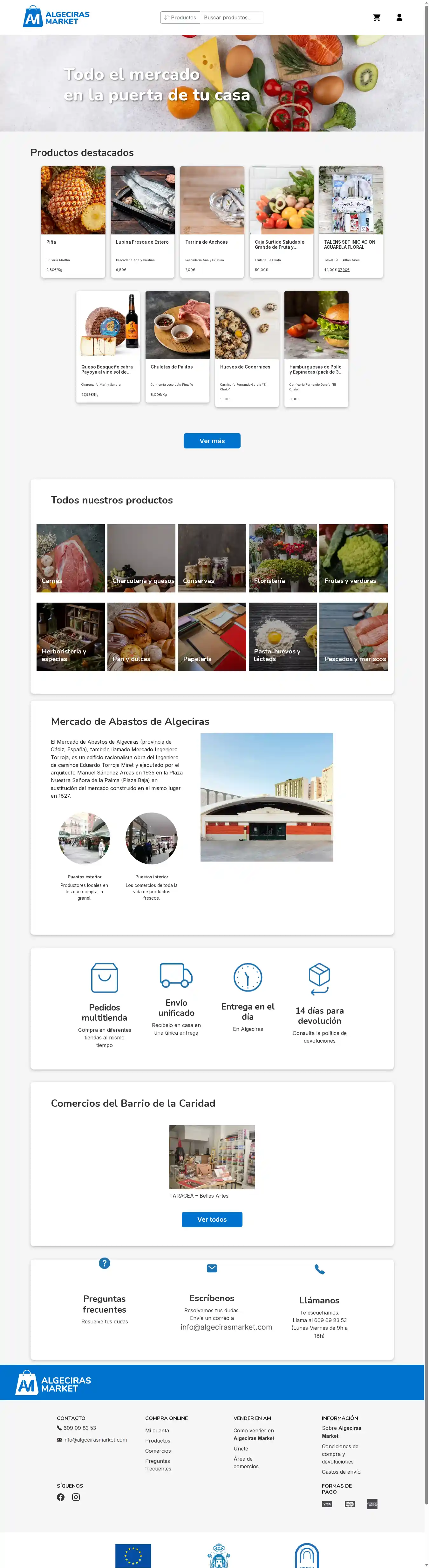Tap the Ver todos button
The height and width of the screenshot is (1568, 429).
click(212, 1219)
